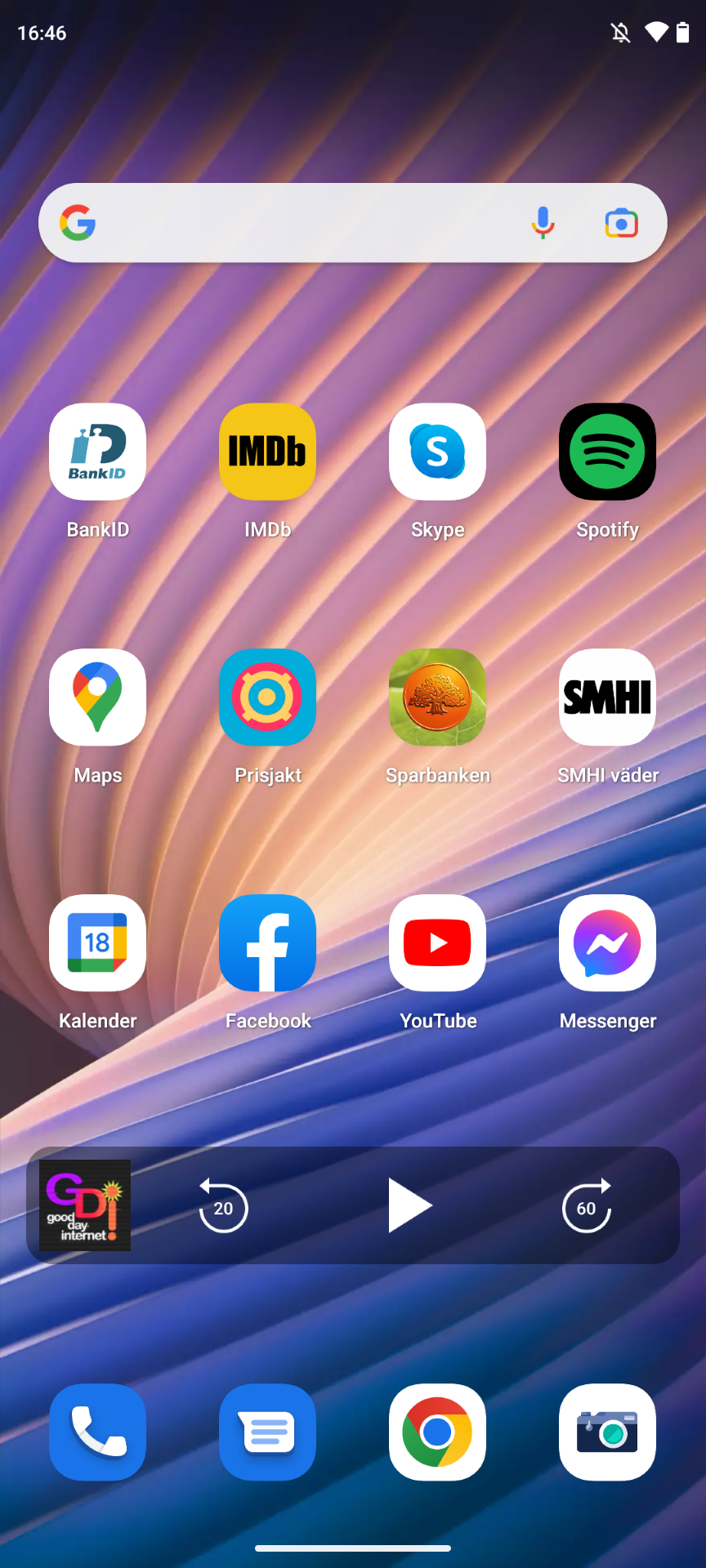Start a voice search with the microphone

point(543,223)
